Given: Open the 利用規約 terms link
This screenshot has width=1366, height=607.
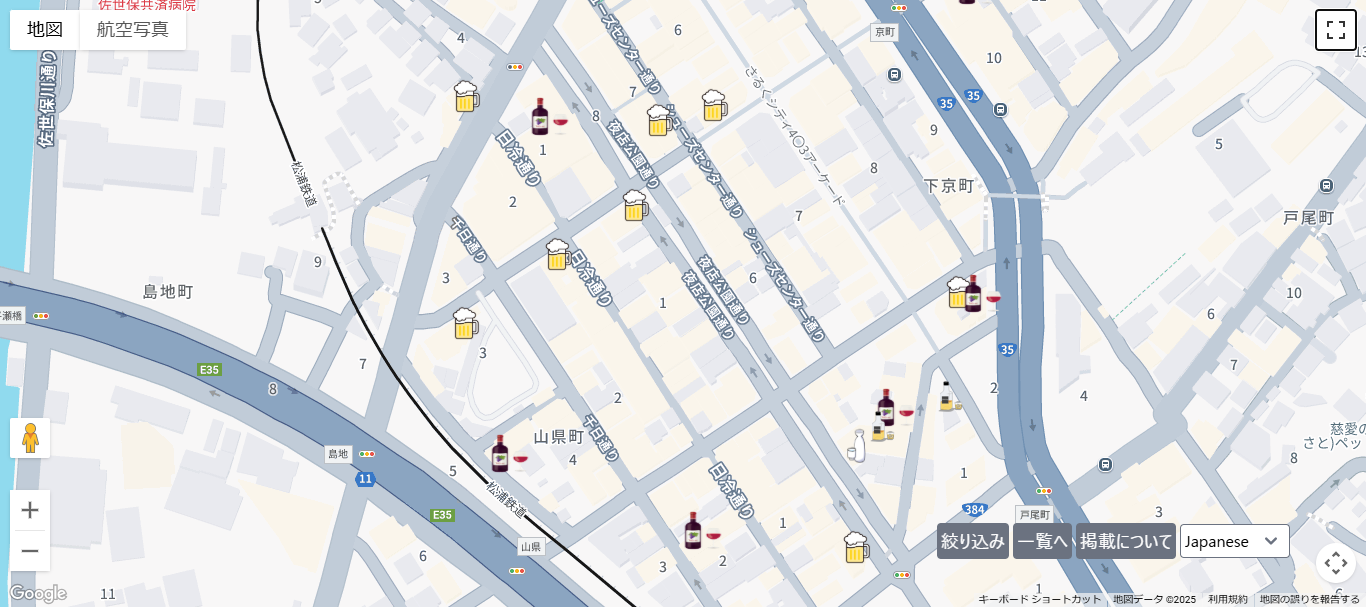Looking at the screenshot, I should coord(1227,599).
